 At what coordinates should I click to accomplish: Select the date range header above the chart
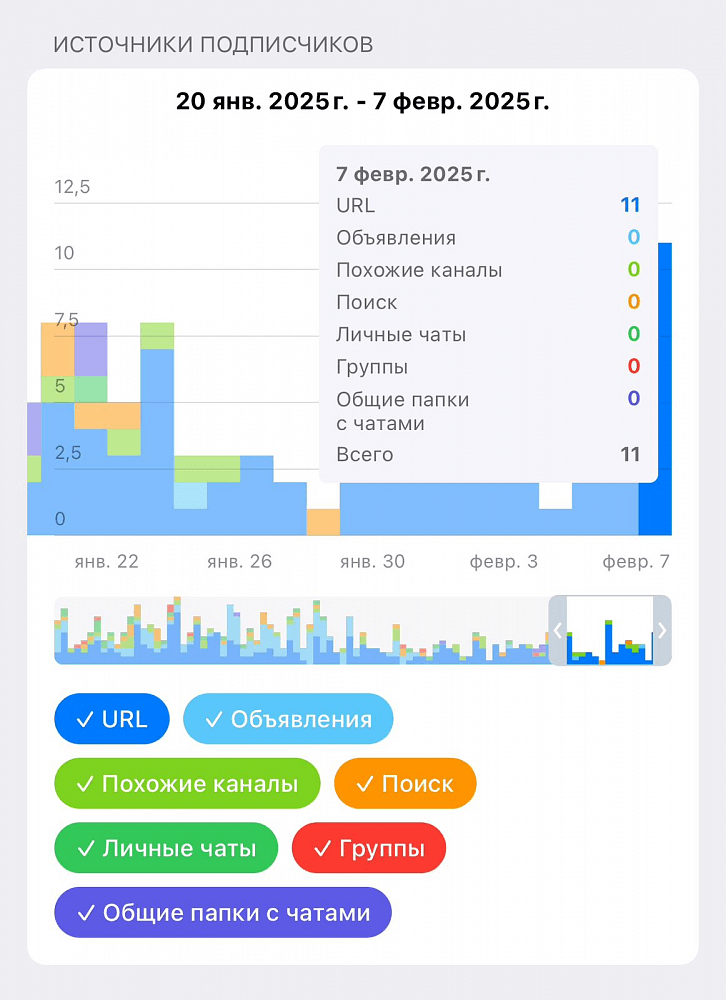(363, 99)
